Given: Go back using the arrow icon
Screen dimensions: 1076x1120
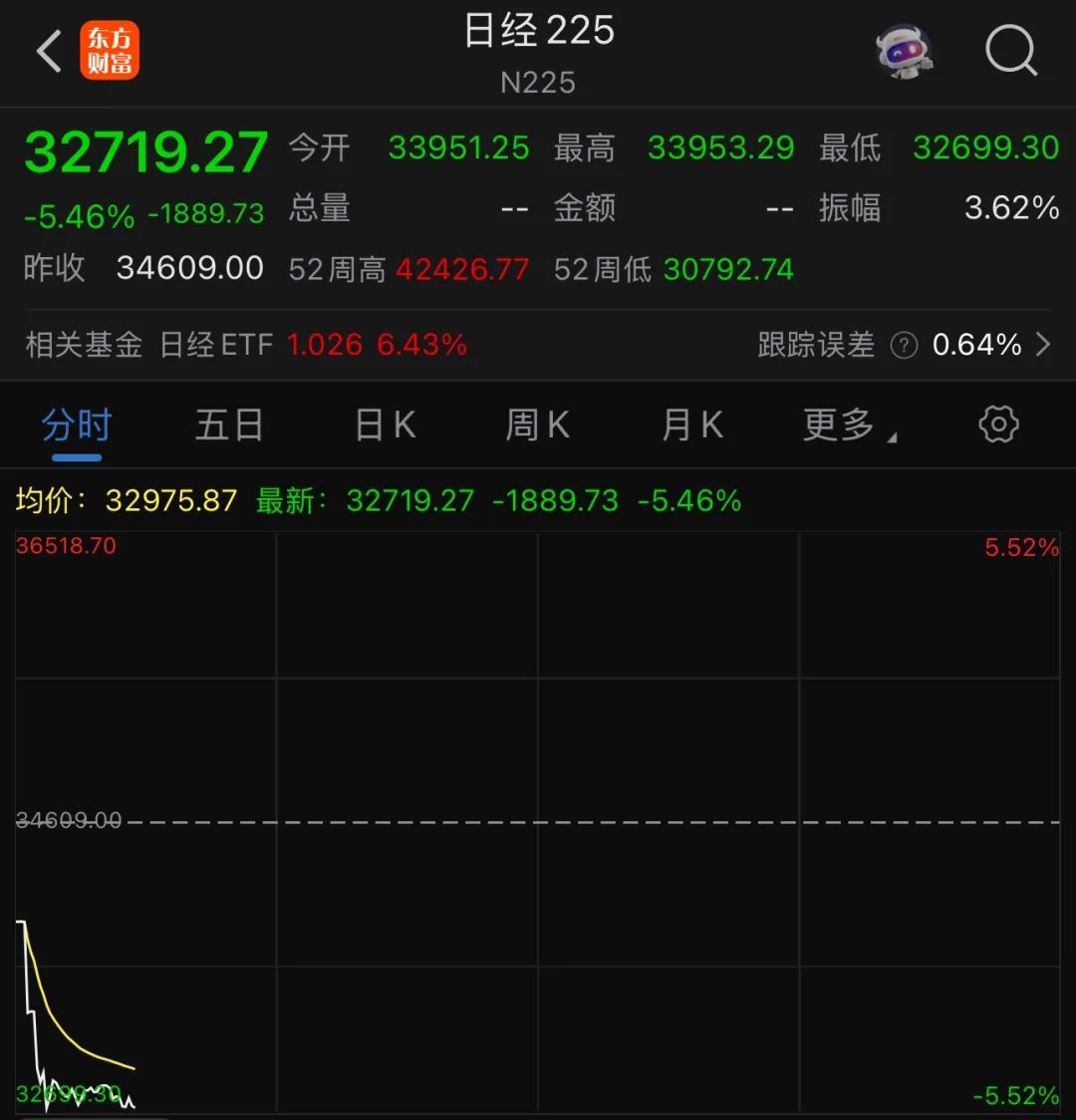Looking at the screenshot, I should pyautogui.click(x=49, y=51).
